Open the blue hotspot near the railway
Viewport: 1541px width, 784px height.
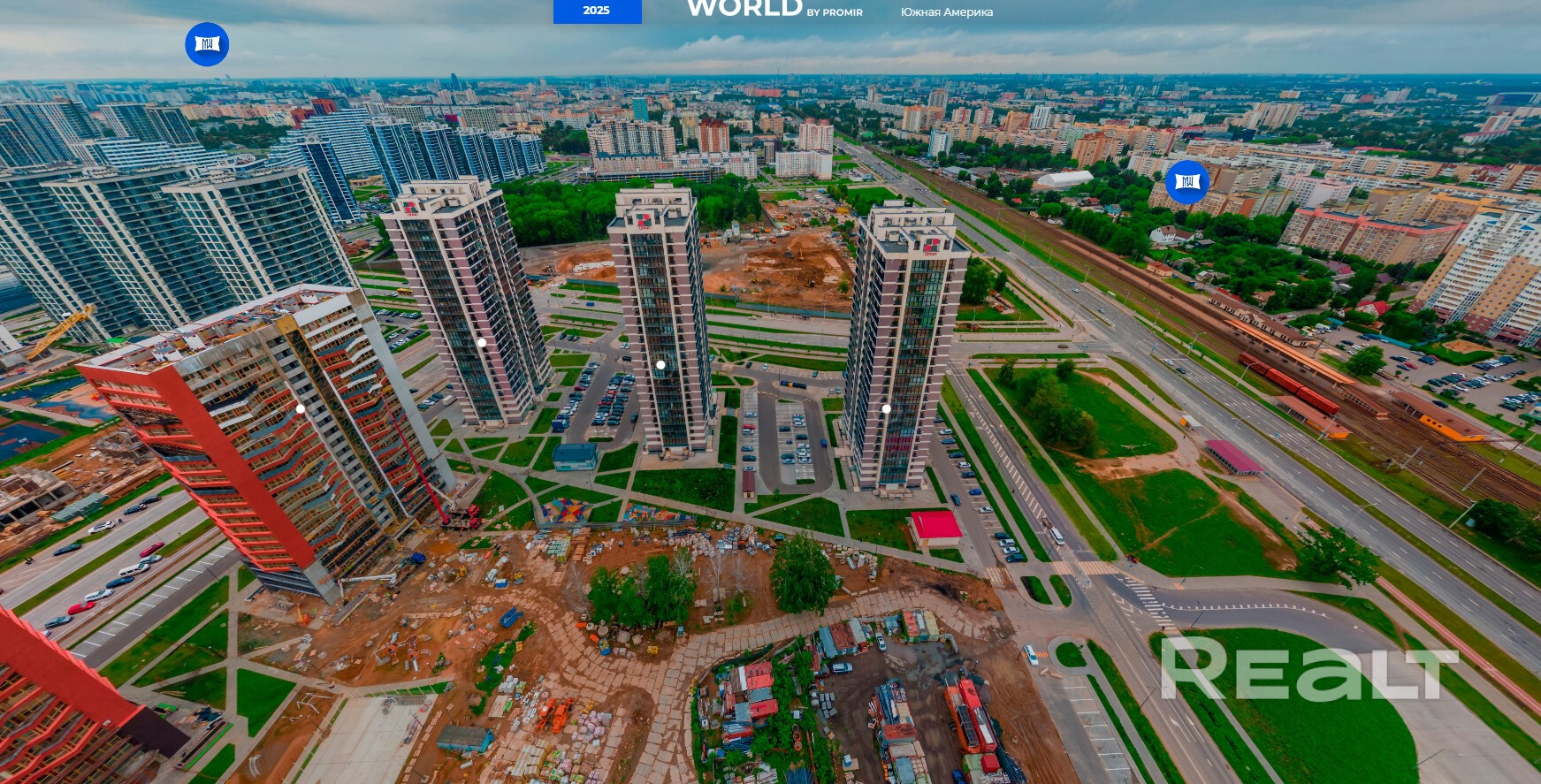[1186, 182]
